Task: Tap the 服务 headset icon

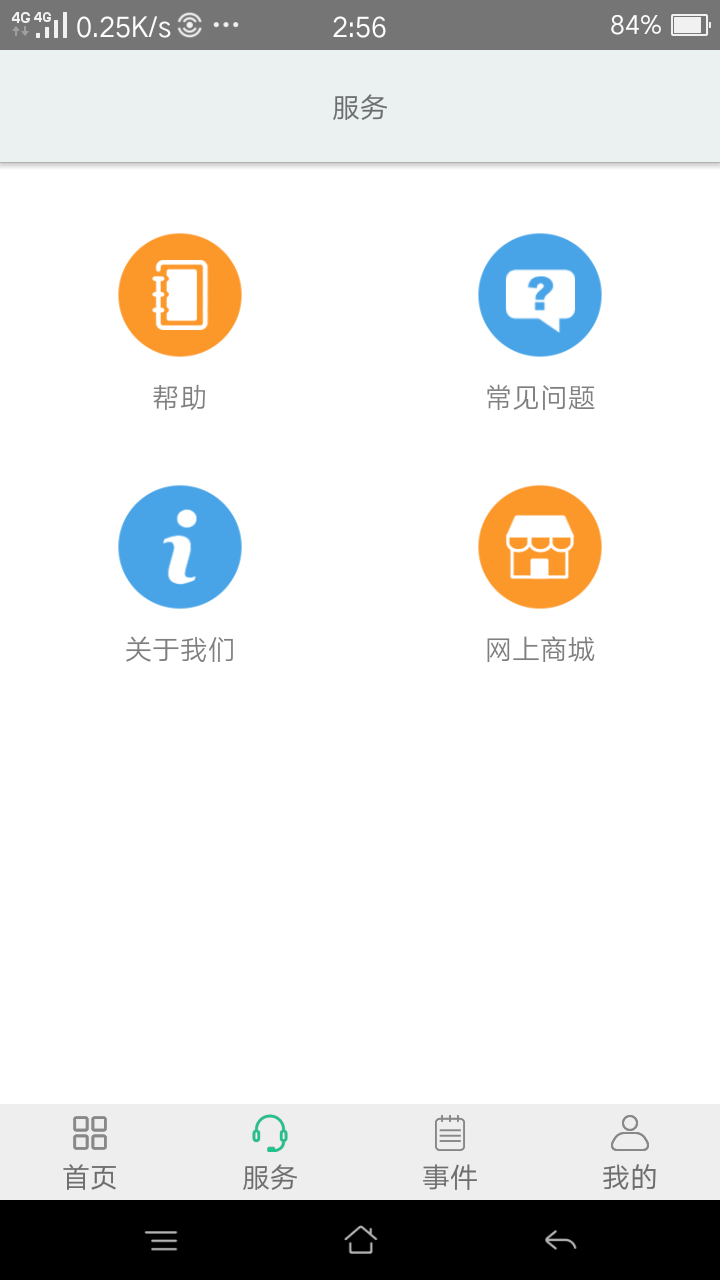Action: tap(270, 1133)
